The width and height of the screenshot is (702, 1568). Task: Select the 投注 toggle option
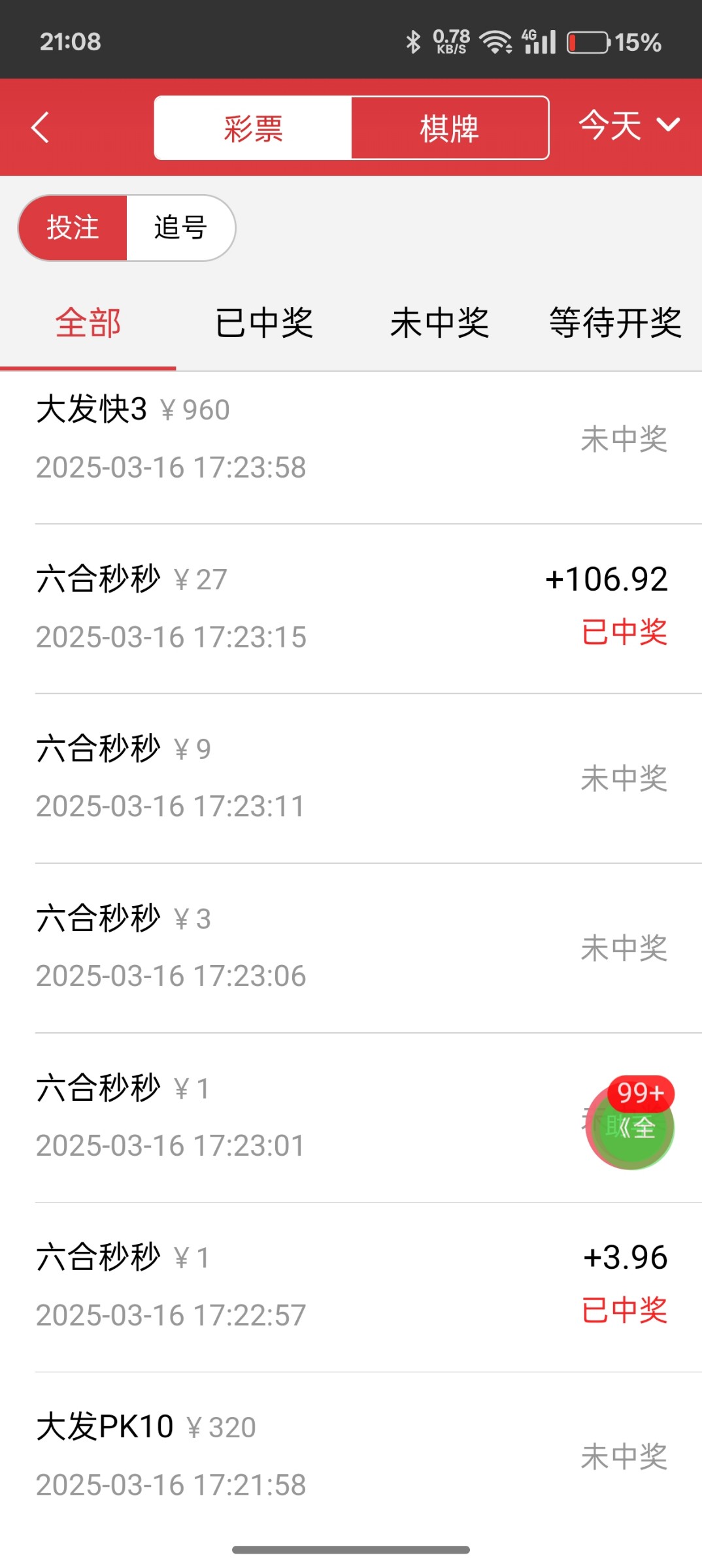[x=73, y=228]
